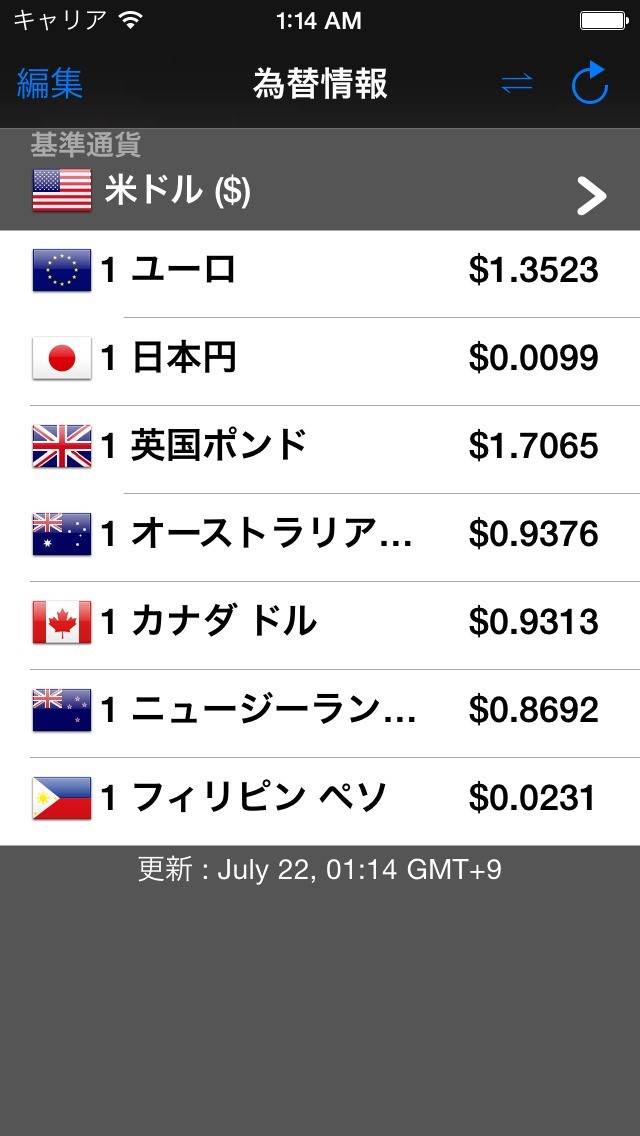Open the ユーロ rate row
This screenshot has height=1136, width=640.
click(x=320, y=270)
